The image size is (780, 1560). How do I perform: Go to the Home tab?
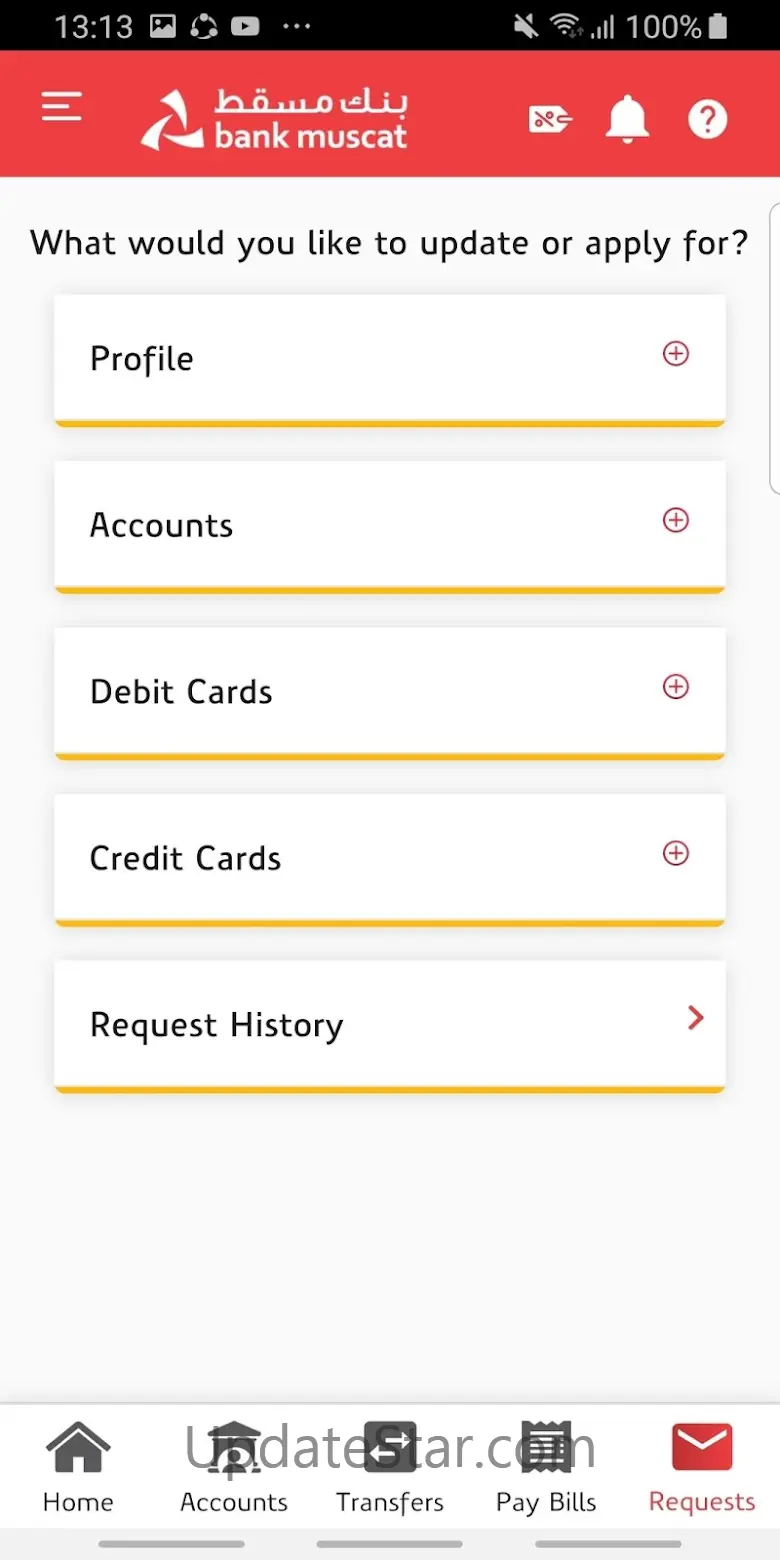pos(78,1467)
